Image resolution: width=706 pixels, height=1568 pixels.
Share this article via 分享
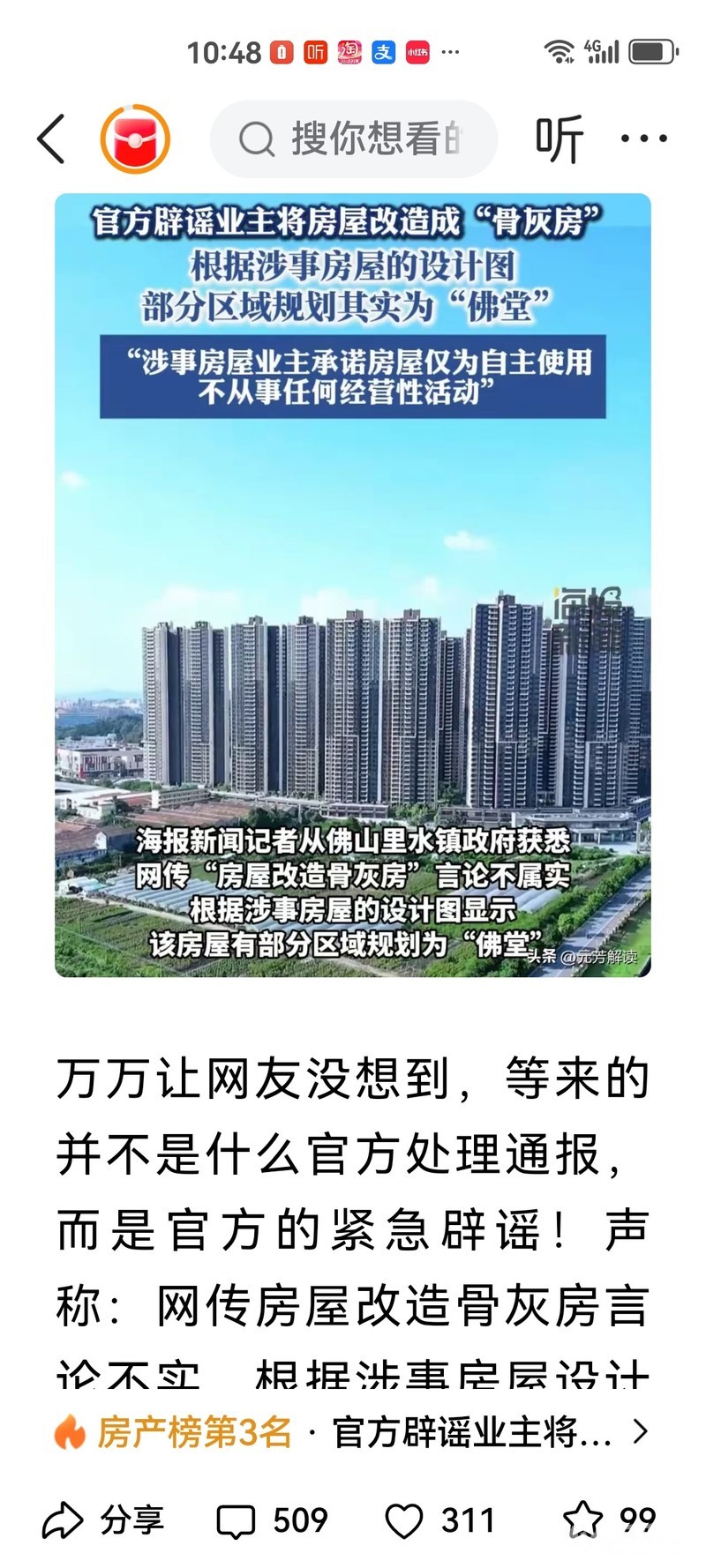coord(103,1521)
